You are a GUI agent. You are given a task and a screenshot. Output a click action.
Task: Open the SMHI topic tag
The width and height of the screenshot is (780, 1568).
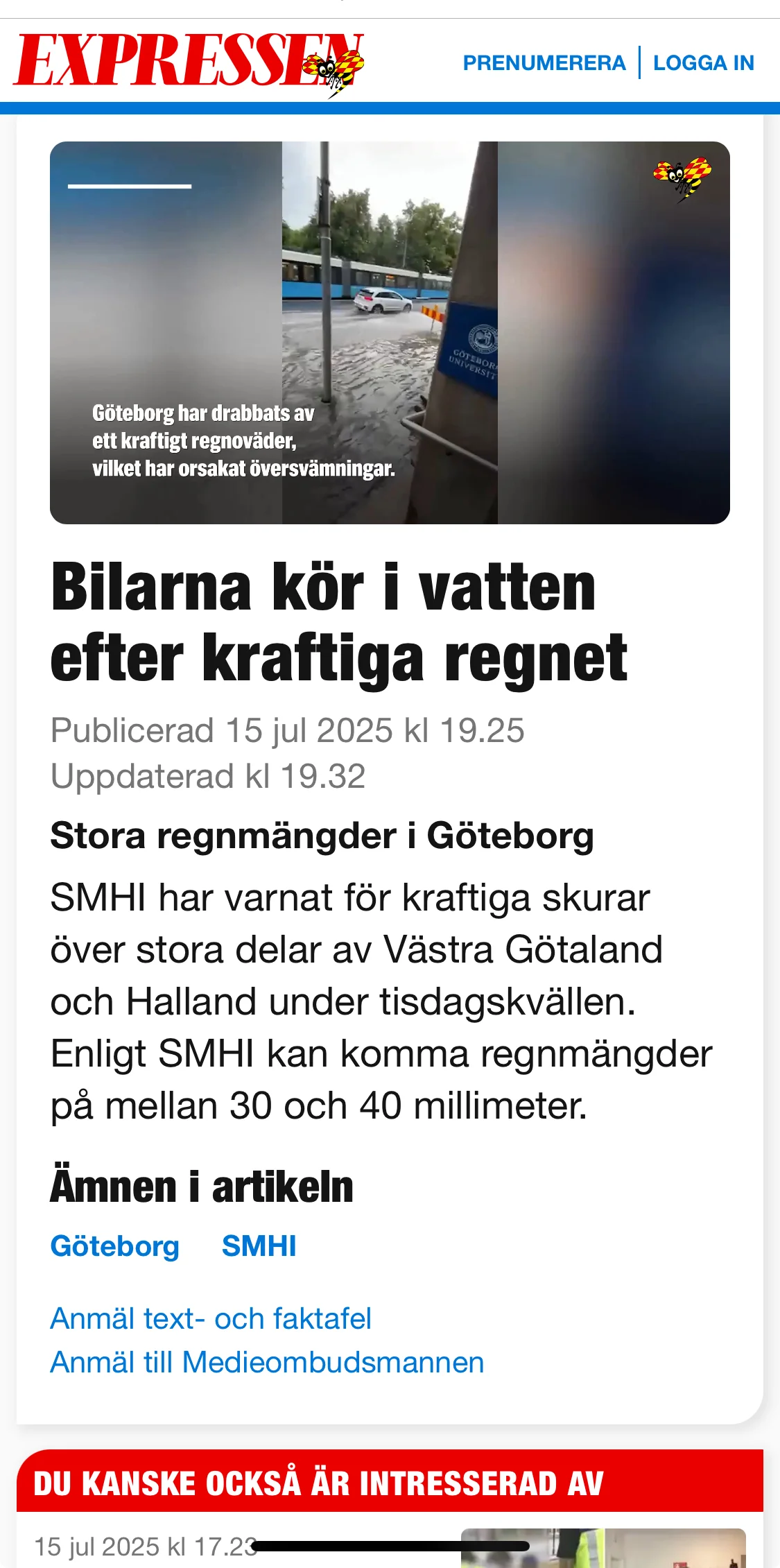[259, 1246]
